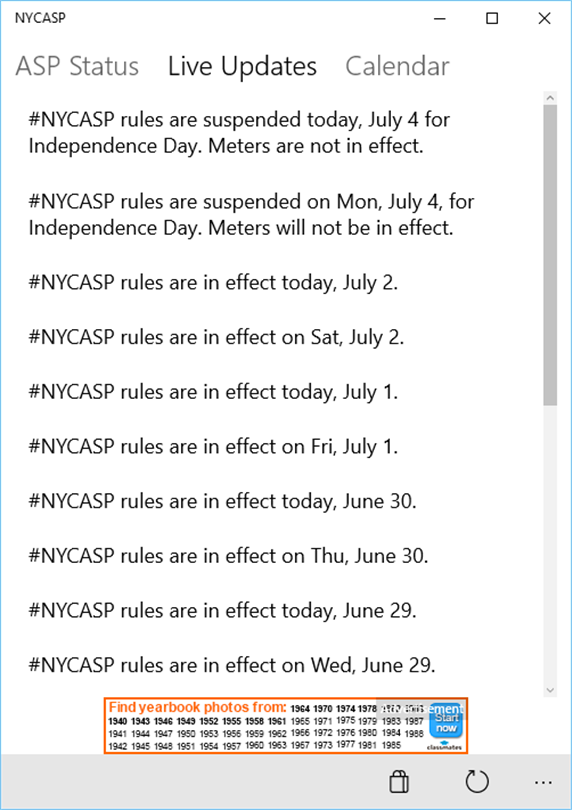The height and width of the screenshot is (810, 572).
Task: Close the NYCASP window
Action: (544, 19)
